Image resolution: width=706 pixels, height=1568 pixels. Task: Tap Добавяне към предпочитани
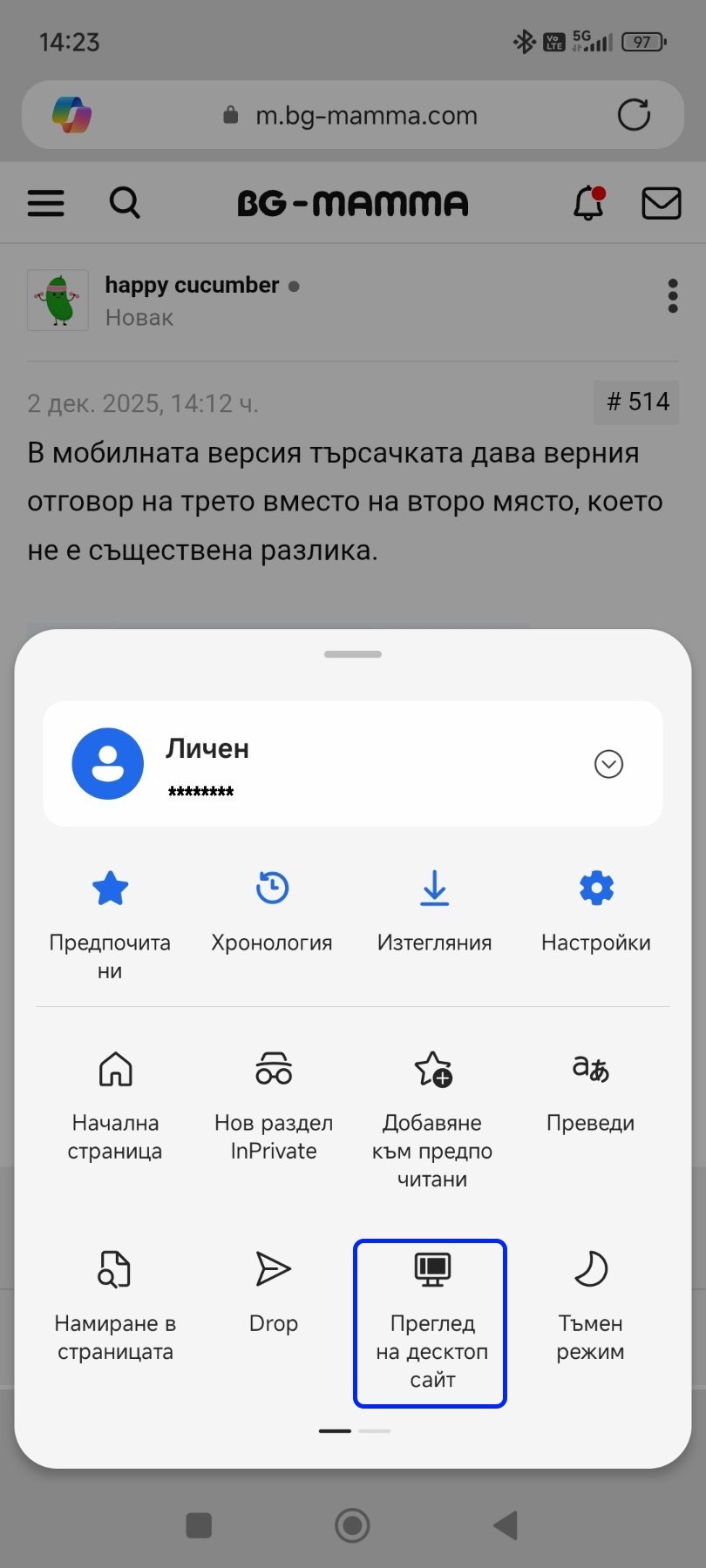432,1119
